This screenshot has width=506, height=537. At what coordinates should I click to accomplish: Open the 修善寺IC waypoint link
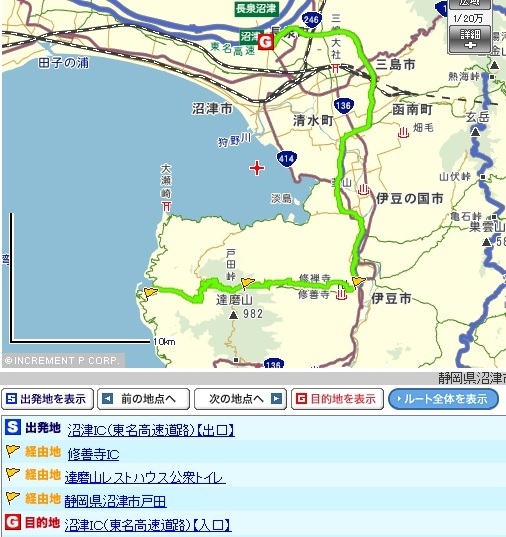tap(94, 454)
